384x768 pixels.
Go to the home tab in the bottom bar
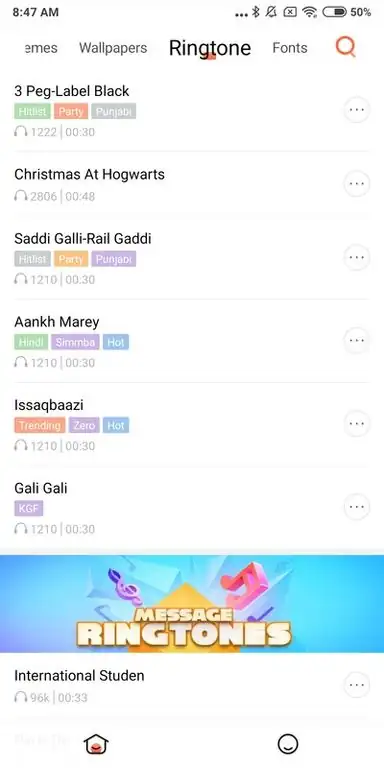(96, 744)
